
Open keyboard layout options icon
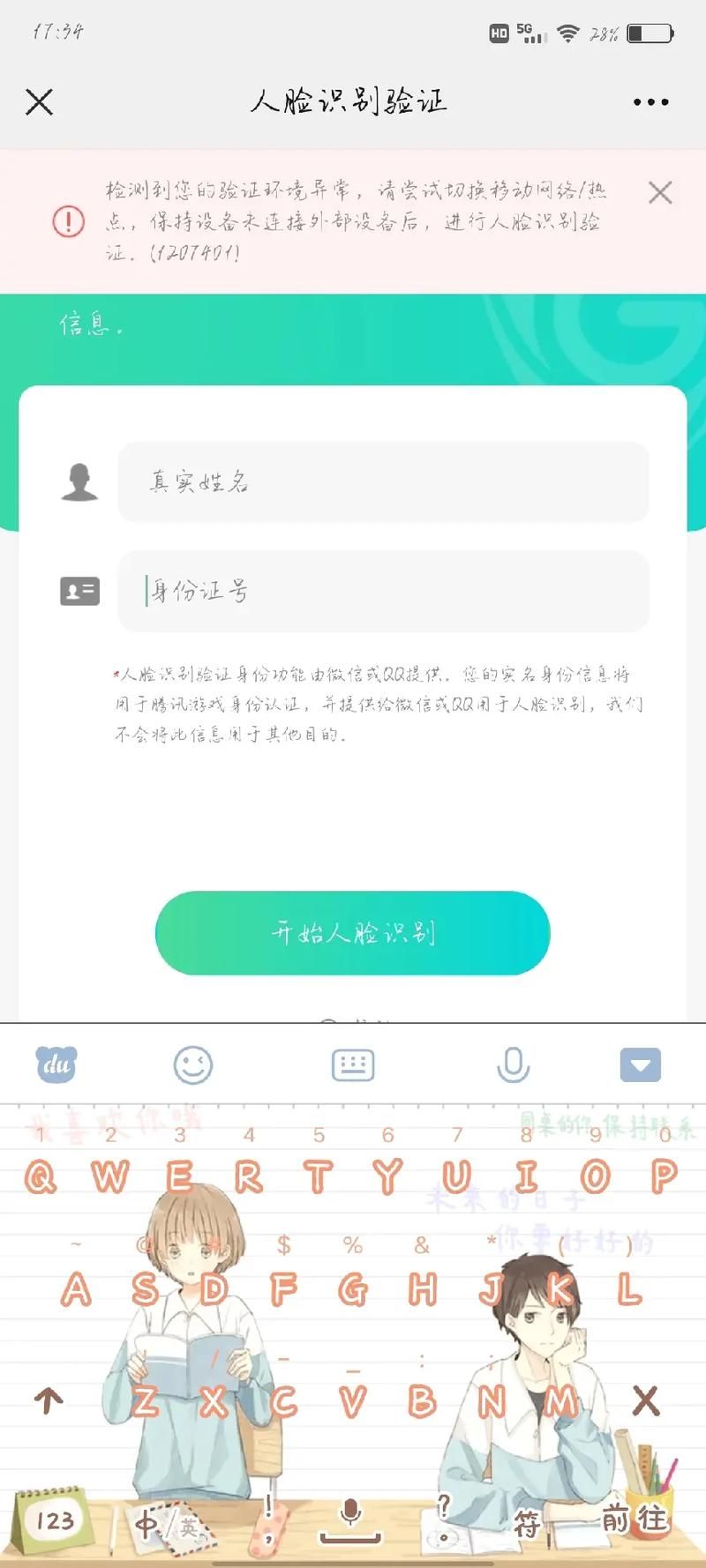click(351, 1064)
